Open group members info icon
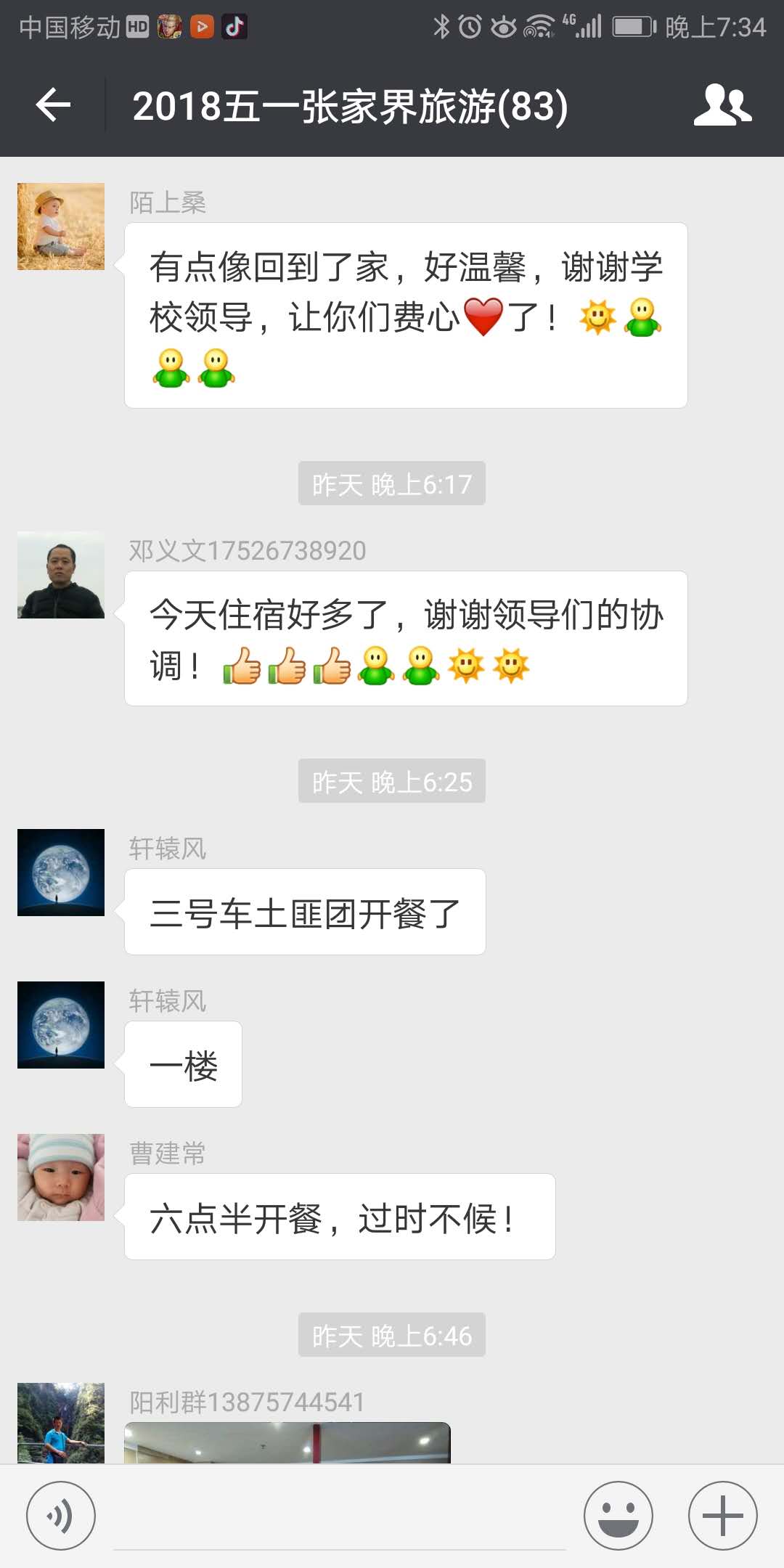Image resolution: width=784 pixels, height=1568 pixels. pos(722,106)
